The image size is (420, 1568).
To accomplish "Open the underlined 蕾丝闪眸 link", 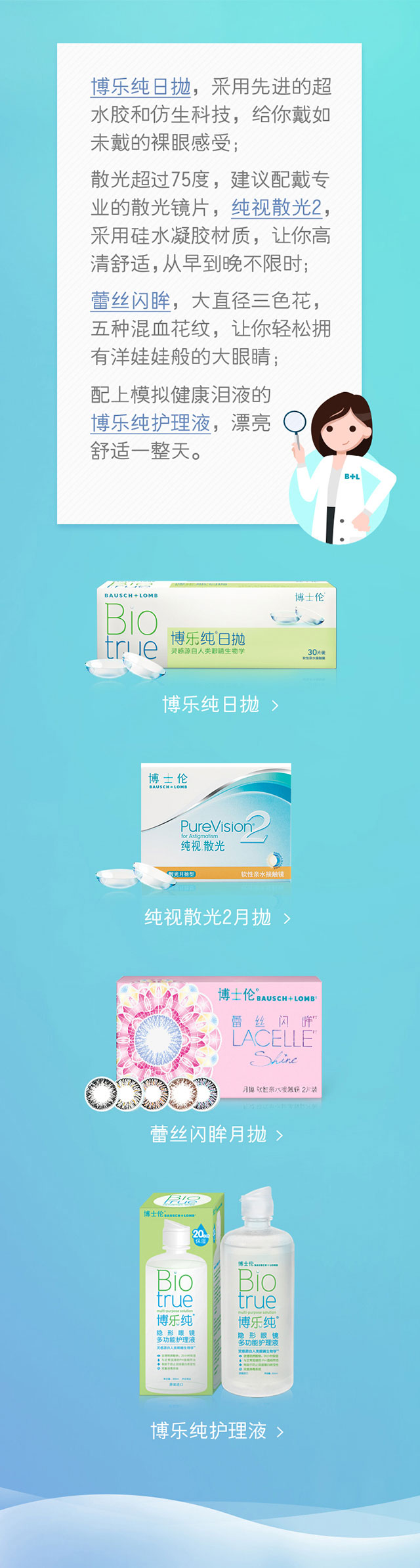I will point(130,301).
